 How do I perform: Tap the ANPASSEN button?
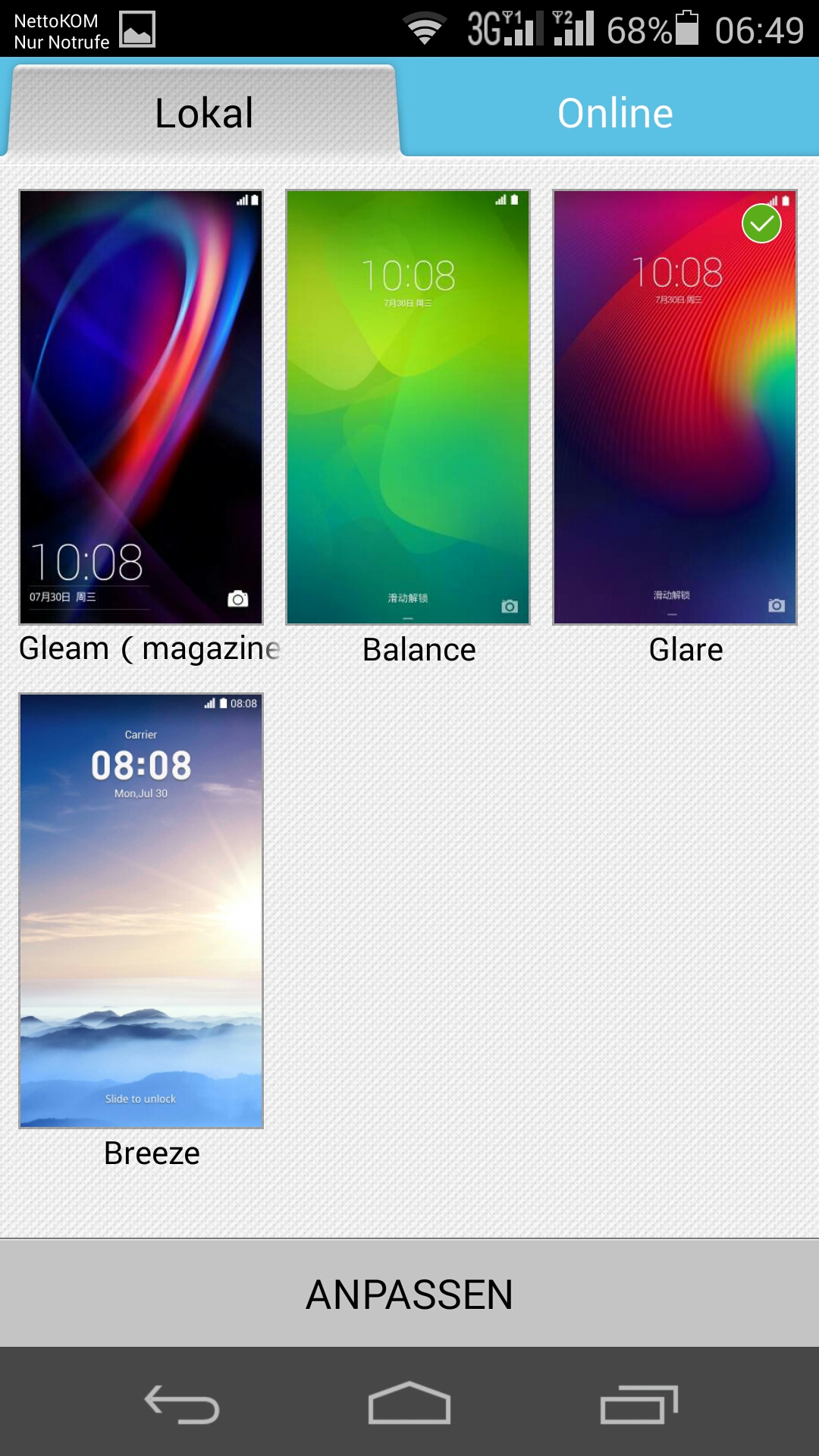point(409,1294)
